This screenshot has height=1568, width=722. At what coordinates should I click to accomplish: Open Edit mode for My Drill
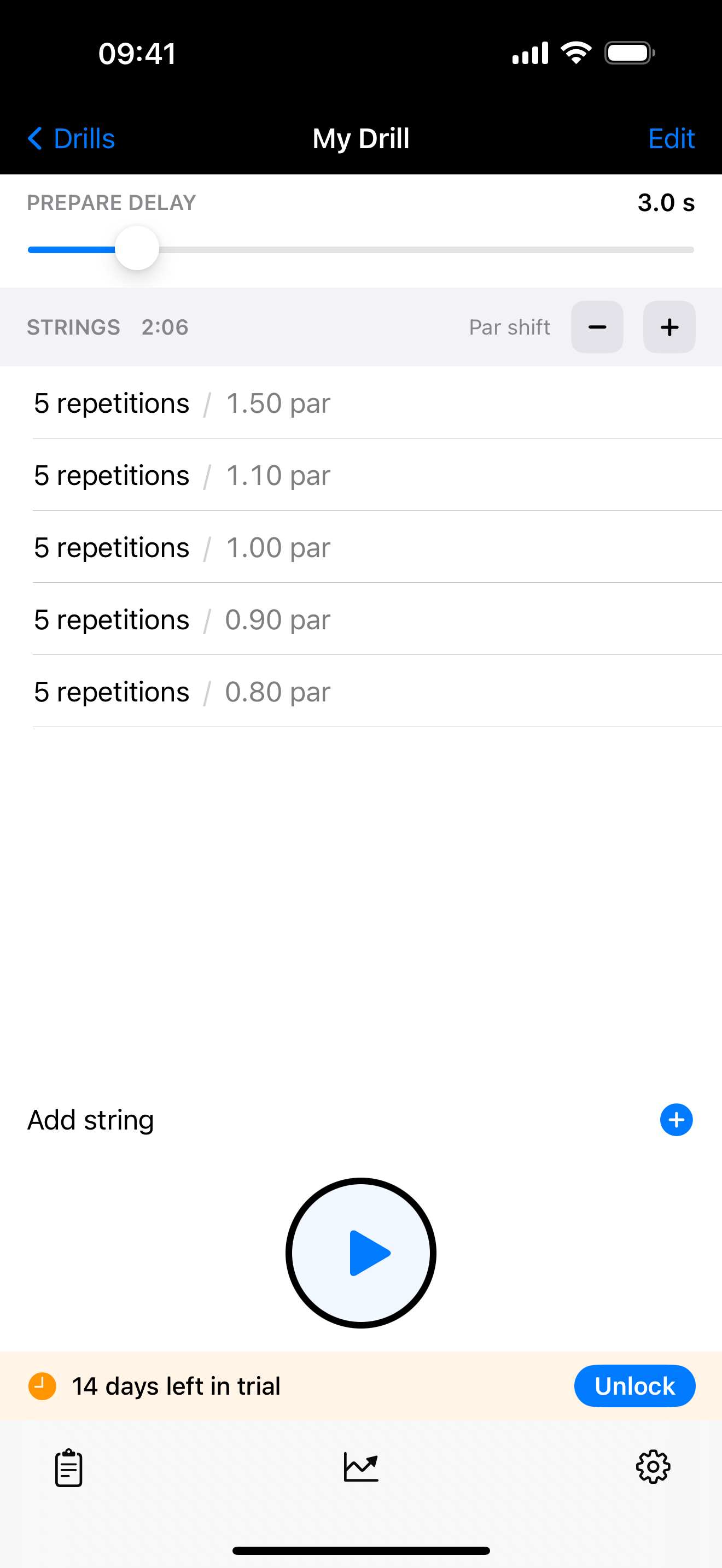[x=671, y=138]
